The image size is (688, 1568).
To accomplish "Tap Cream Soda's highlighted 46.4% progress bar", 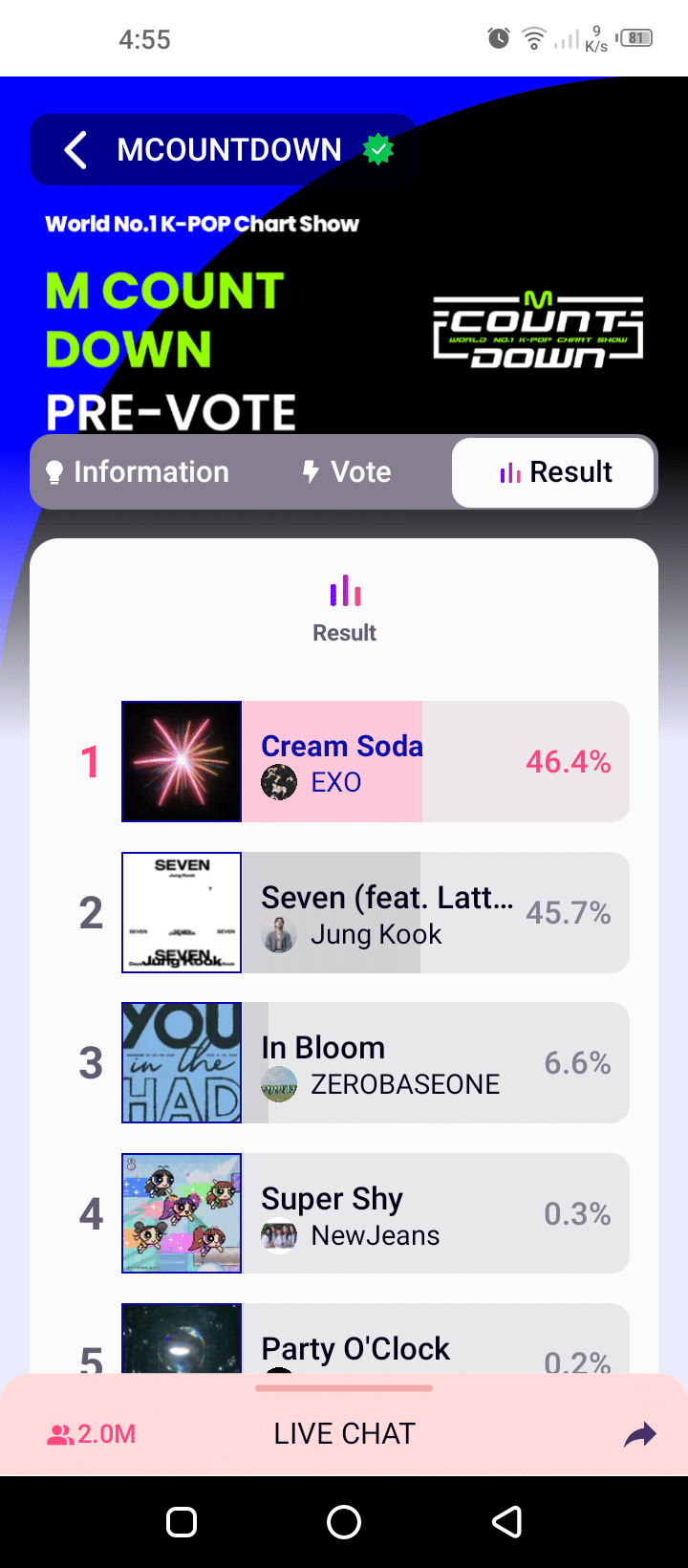I will coord(334,761).
